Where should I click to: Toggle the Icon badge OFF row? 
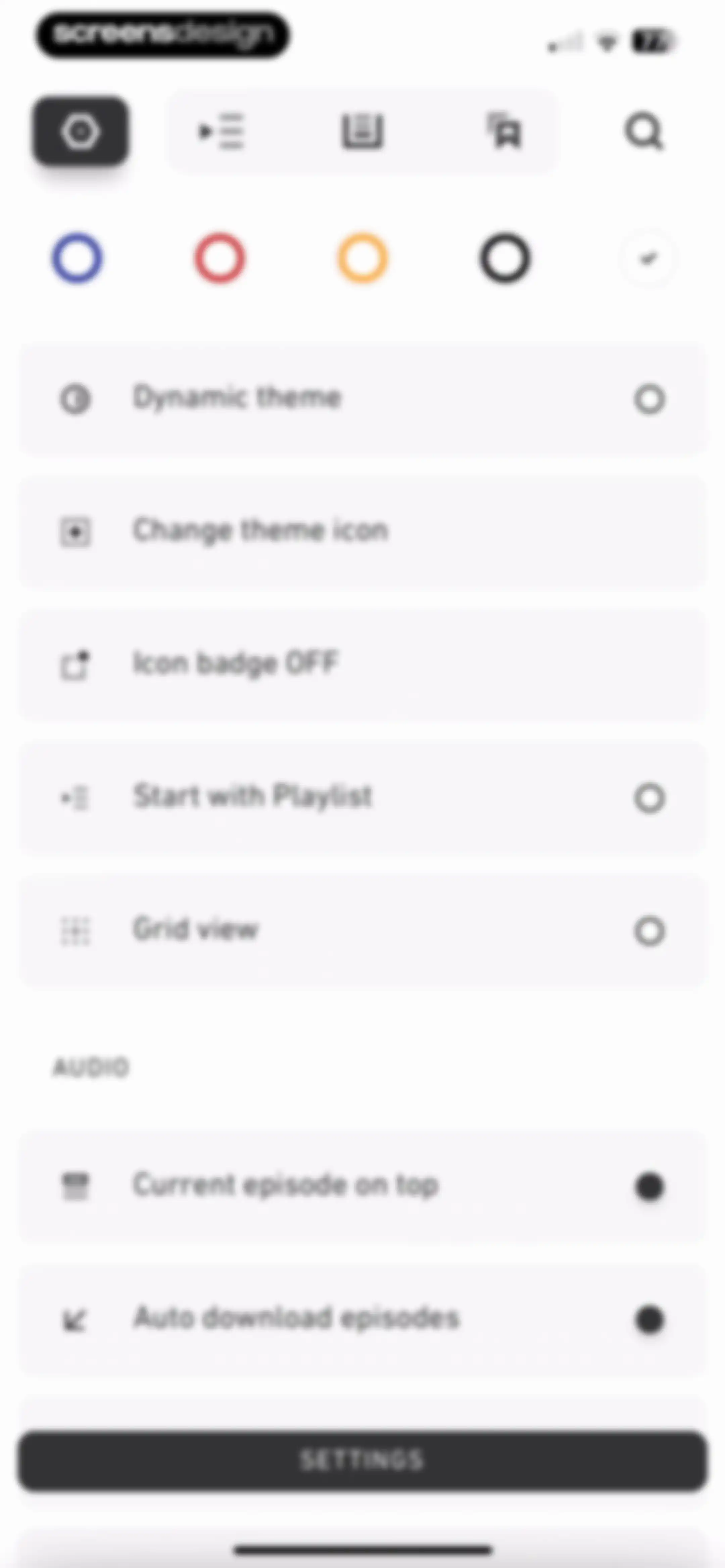point(363,664)
